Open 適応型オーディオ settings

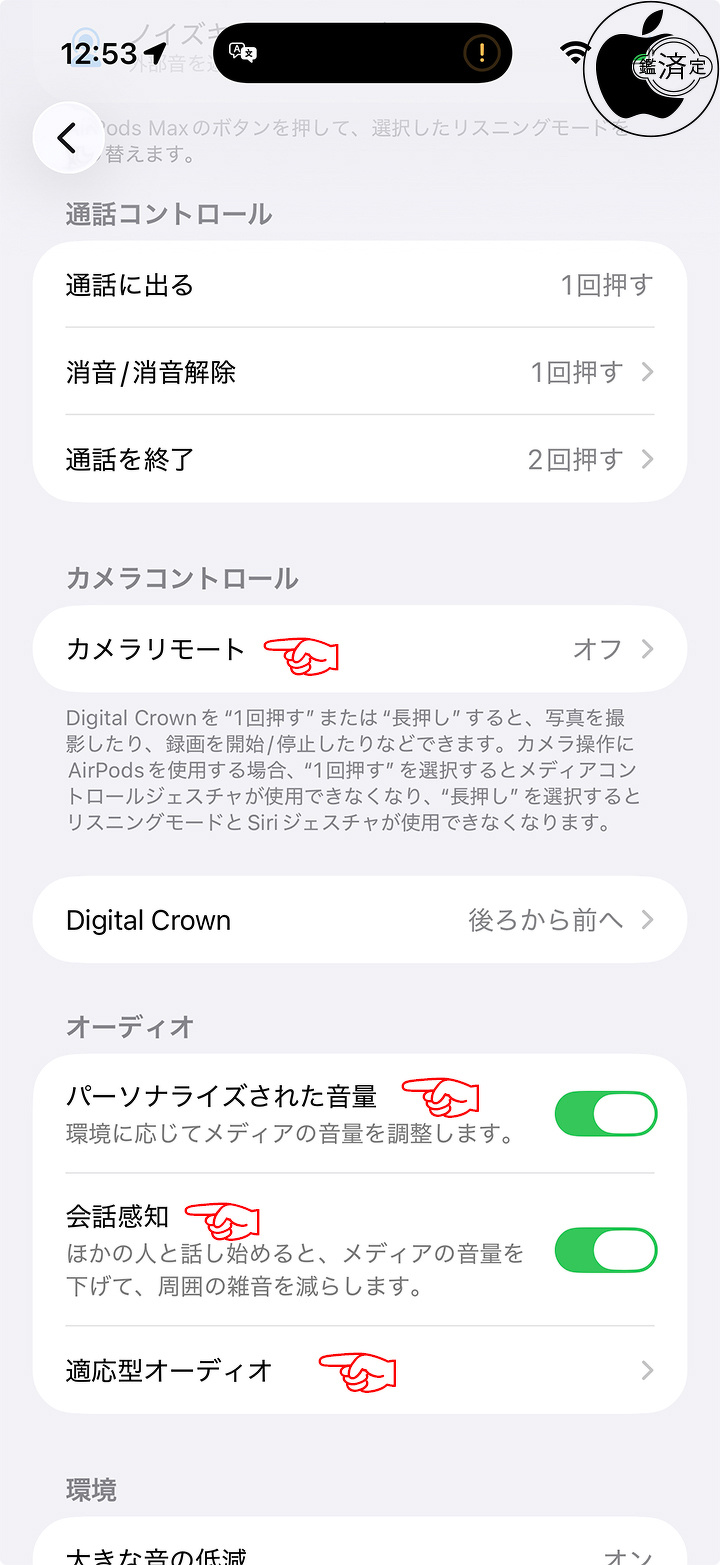click(x=360, y=1369)
